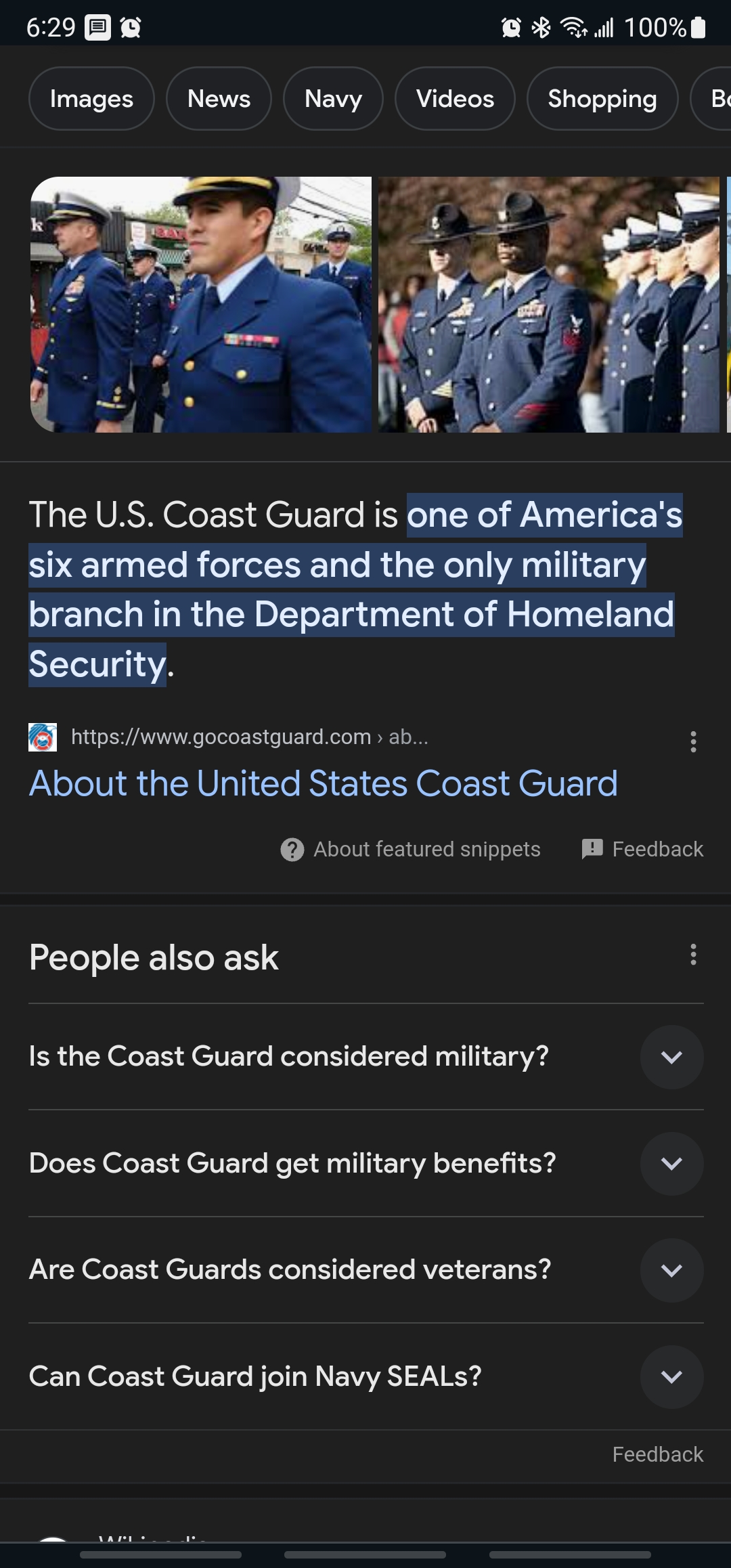731x1568 pixels.
Task: Switch to the Shopping filter
Action: [x=602, y=99]
